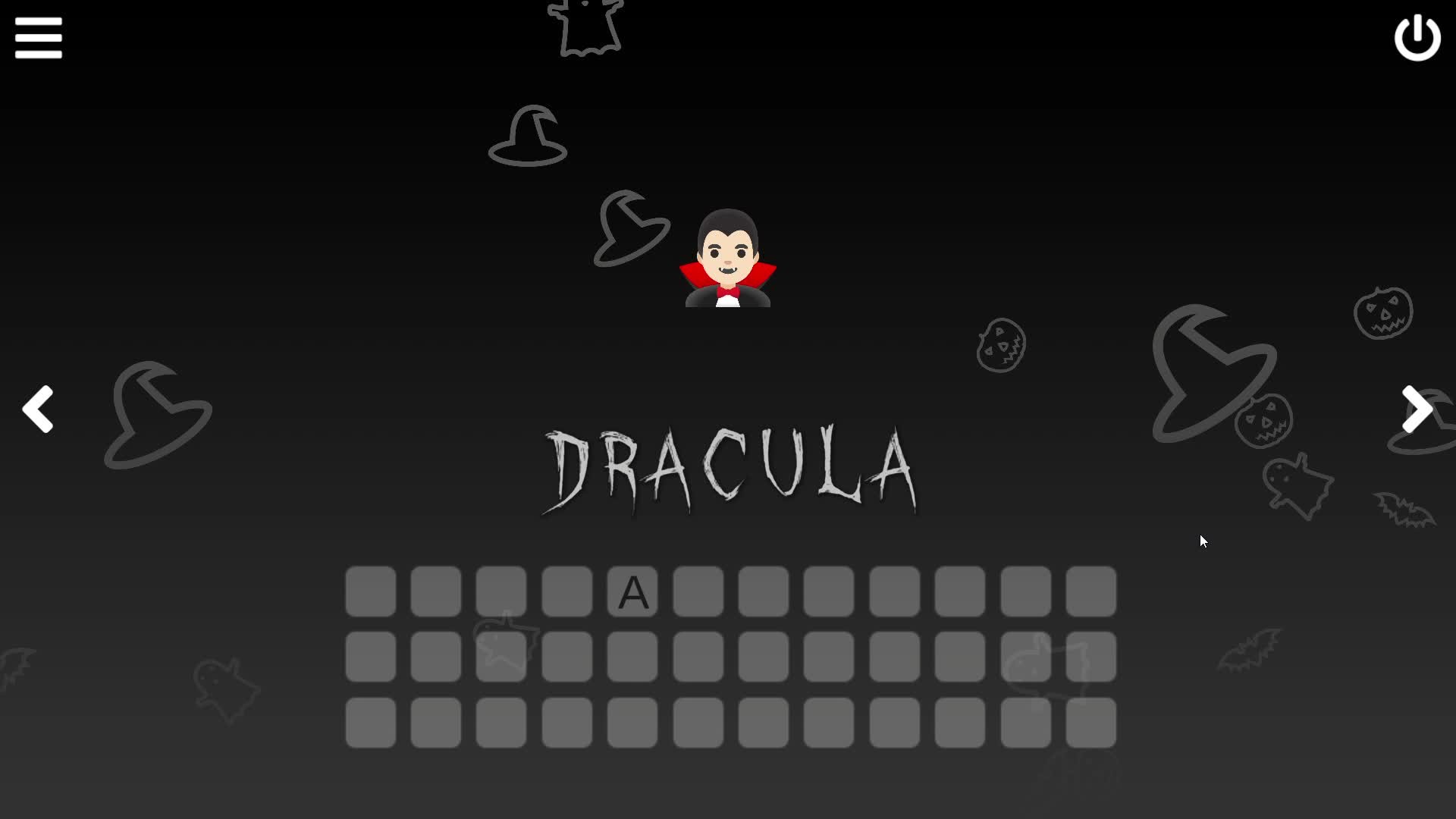Advance to the next word
Viewport: 1456px width, 819px height.
coord(1417,409)
